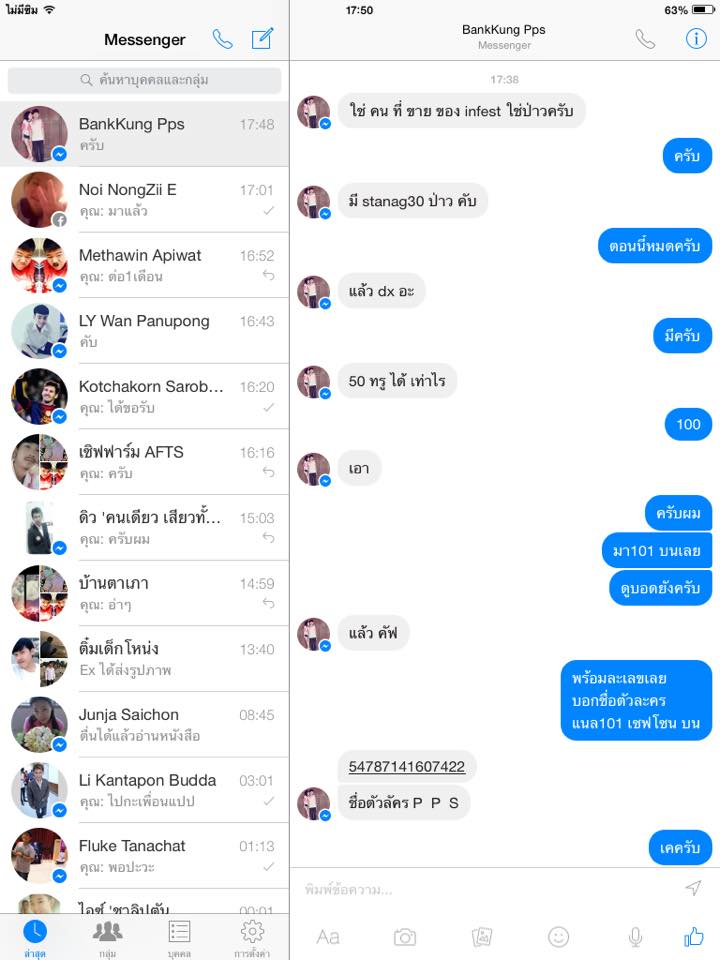The width and height of the screenshot is (720, 960).
Task: Tap the call icon next to the Messenger title
Action: 223,40
